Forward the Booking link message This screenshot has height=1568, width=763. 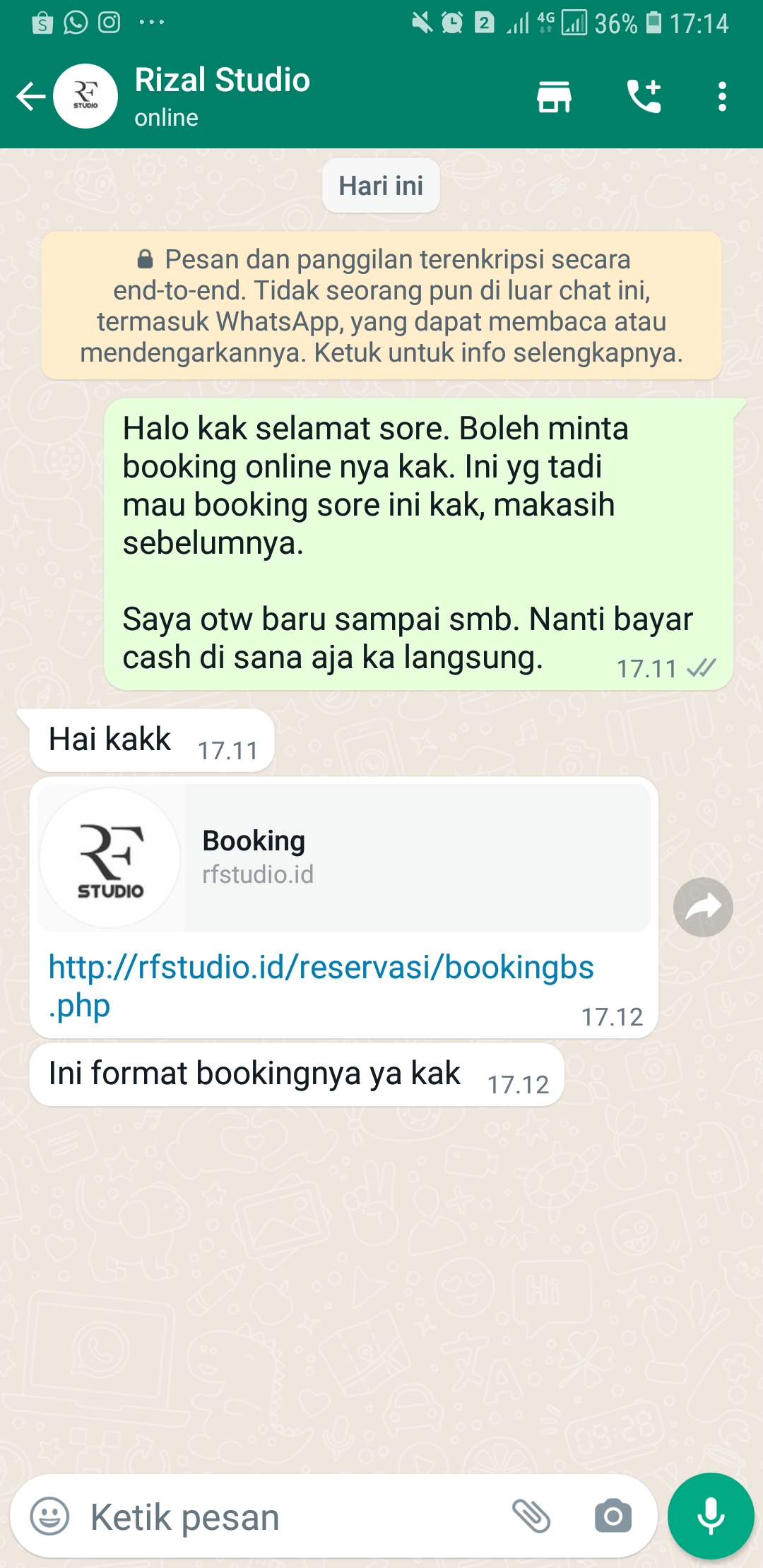click(x=702, y=907)
